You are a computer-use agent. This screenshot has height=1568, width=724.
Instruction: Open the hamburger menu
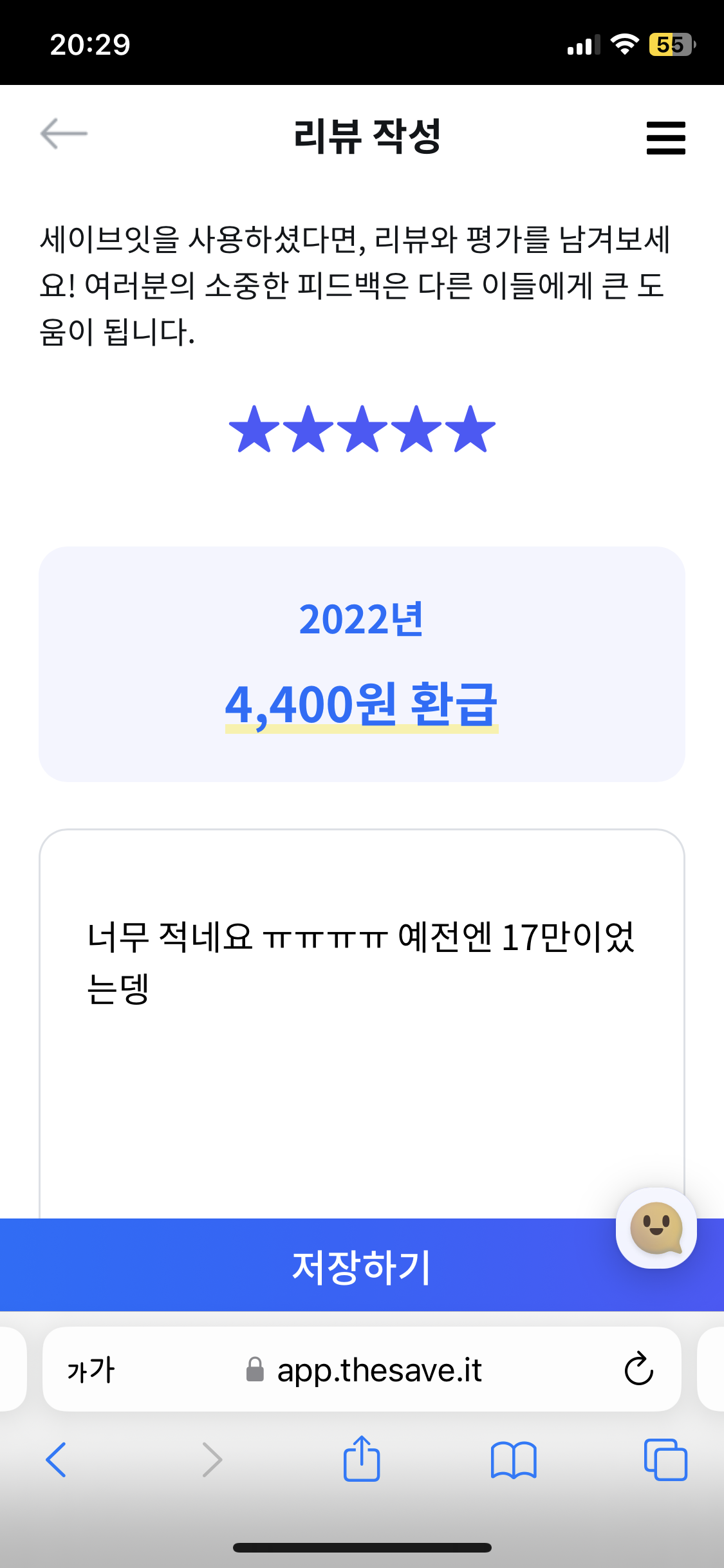[665, 138]
